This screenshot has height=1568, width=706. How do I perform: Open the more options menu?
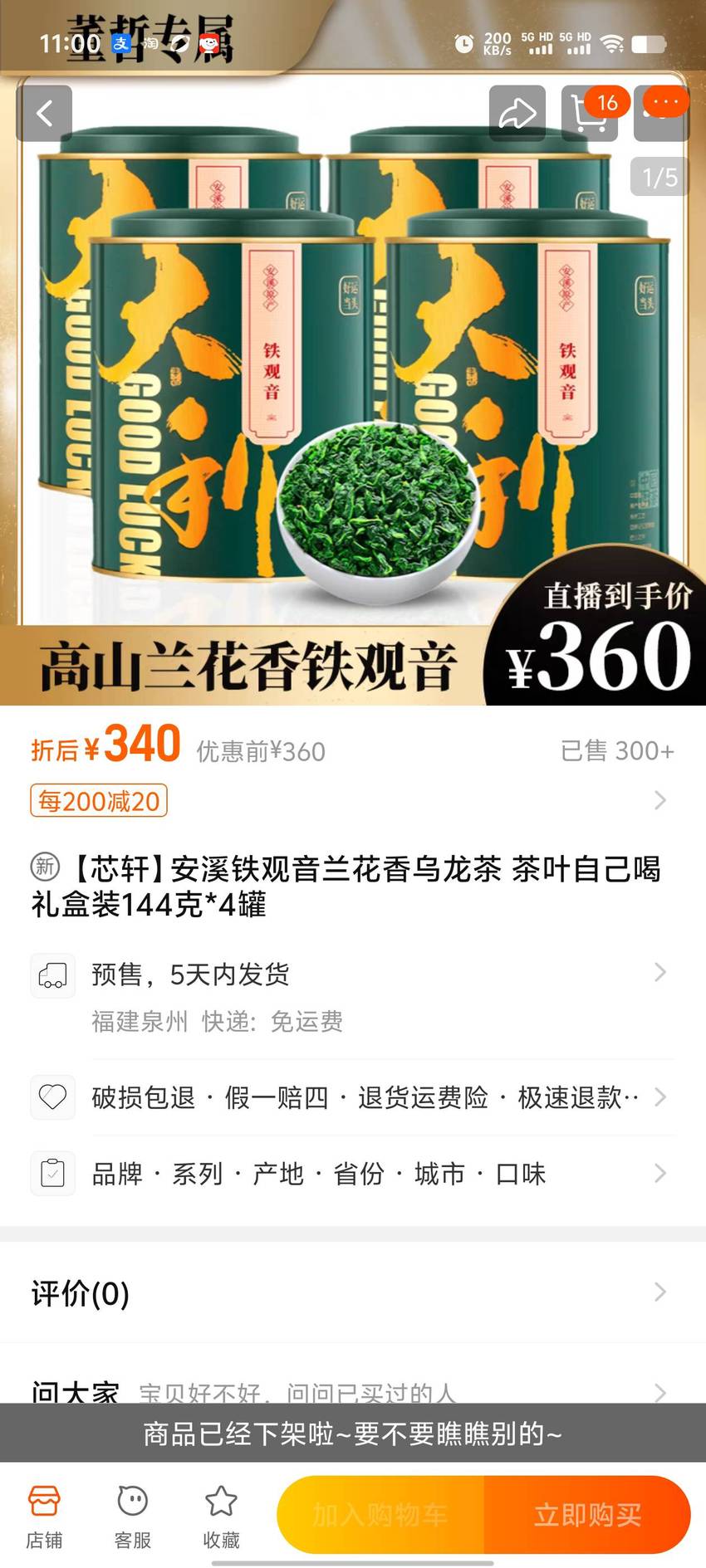[662, 114]
